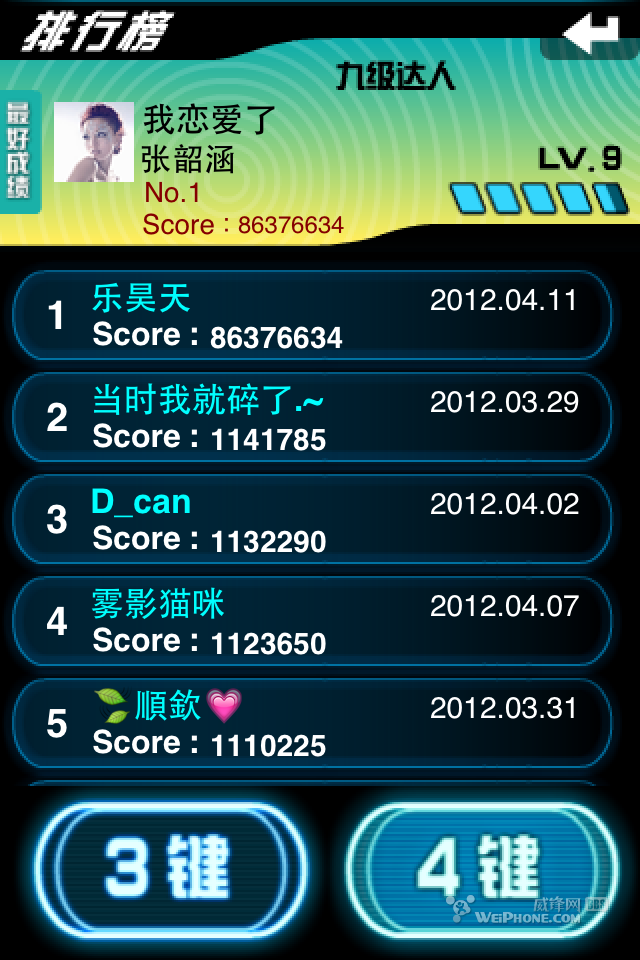Open rank 2 entry 当时我就碎了.~
640x960 pixels.
(x=311, y=418)
